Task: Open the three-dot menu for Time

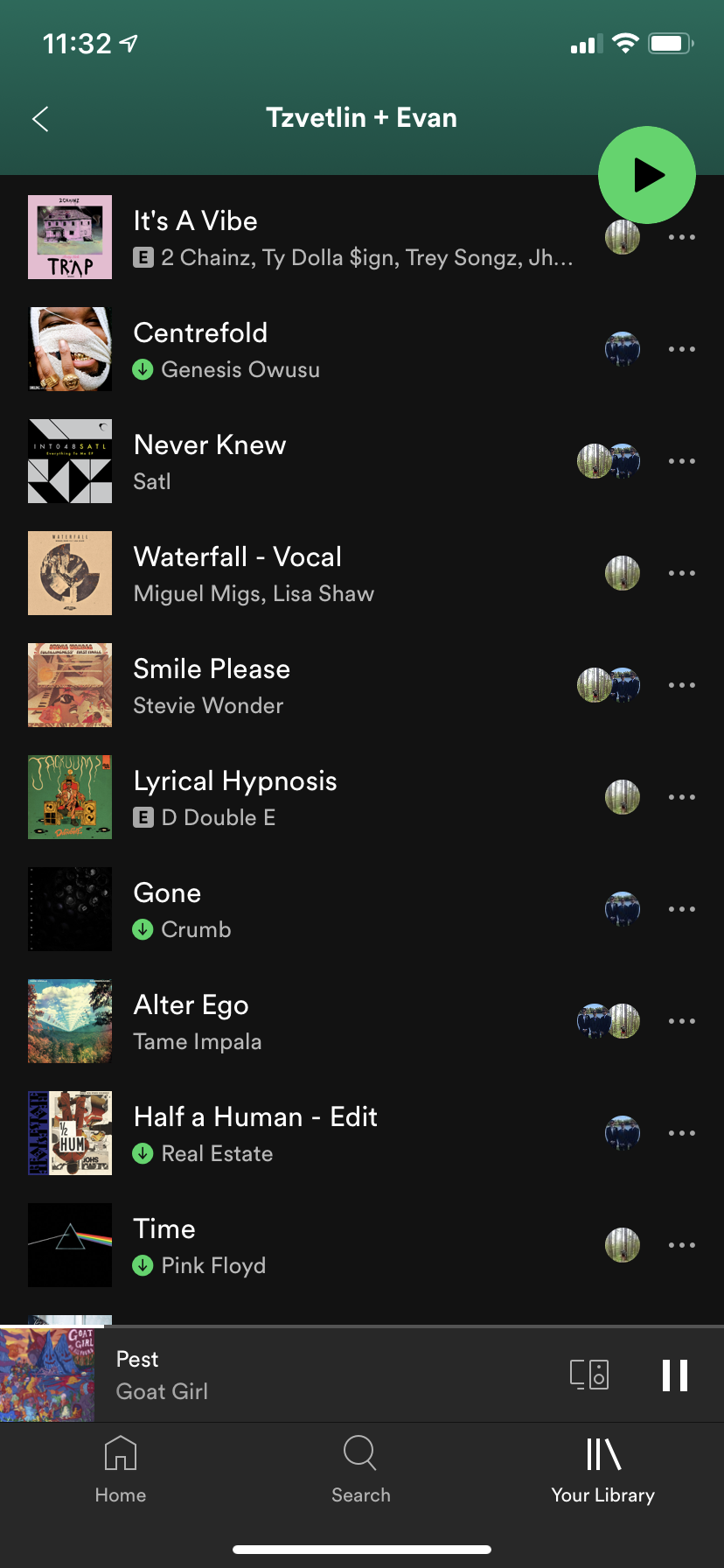Action: 681,1244
